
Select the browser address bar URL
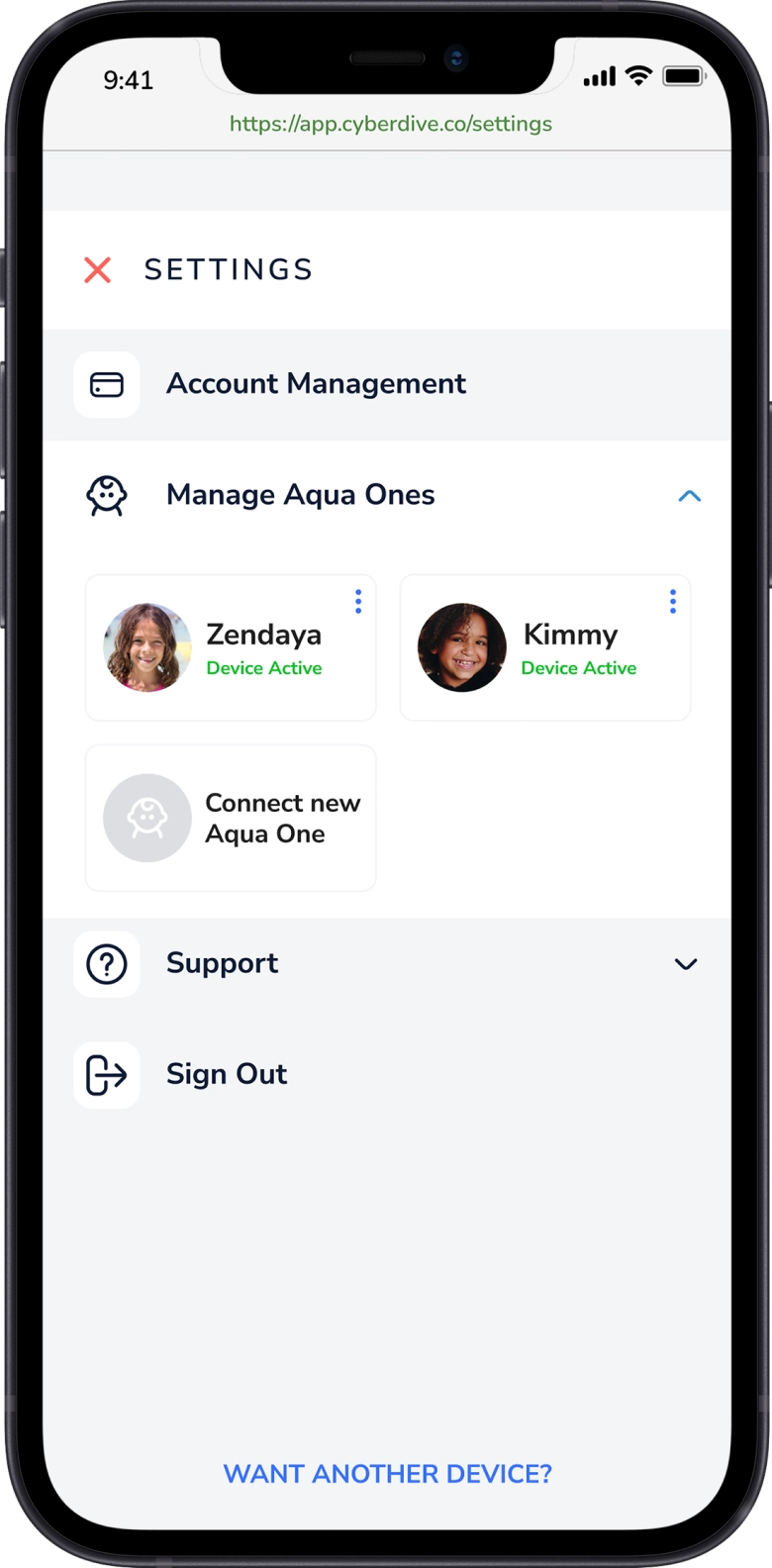(390, 124)
